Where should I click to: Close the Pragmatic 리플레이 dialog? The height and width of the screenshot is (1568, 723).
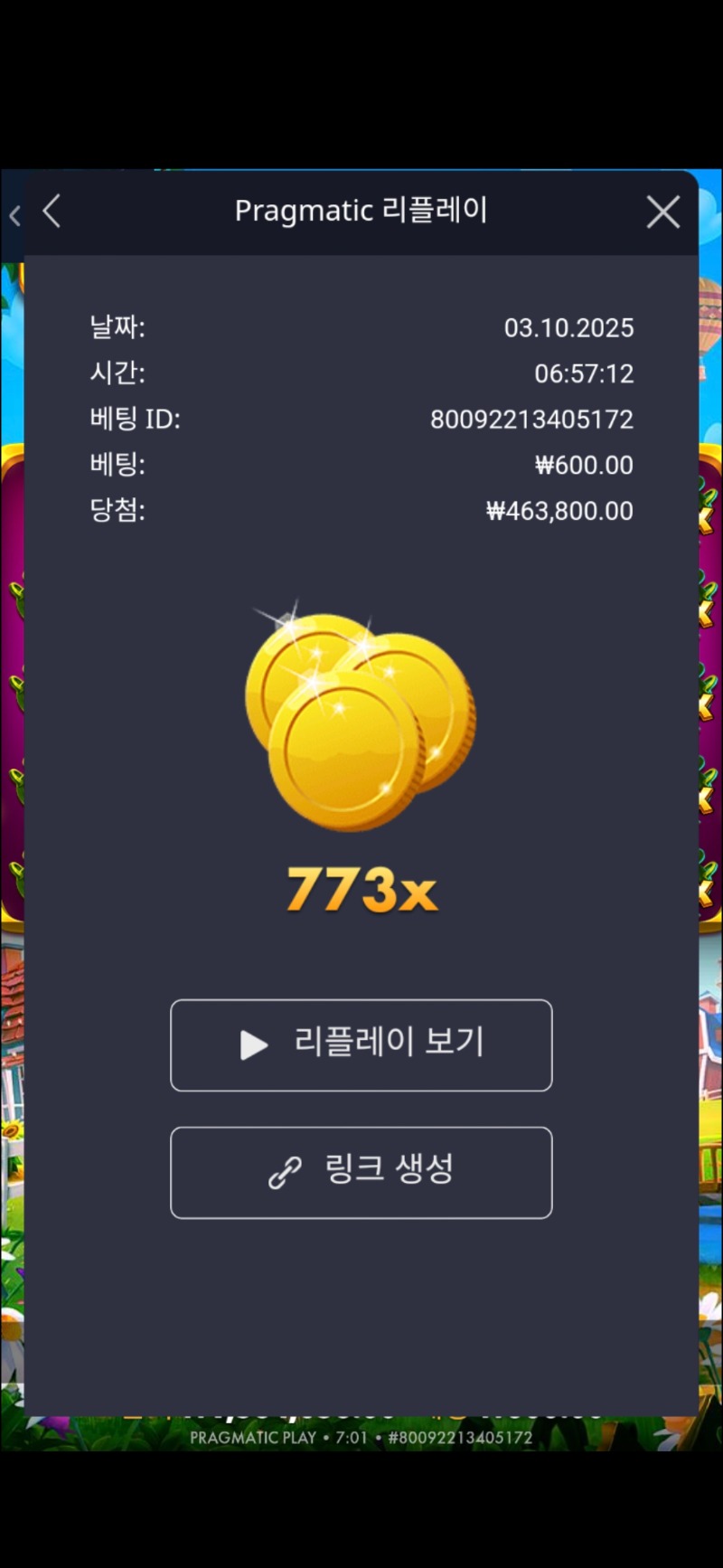pos(662,213)
